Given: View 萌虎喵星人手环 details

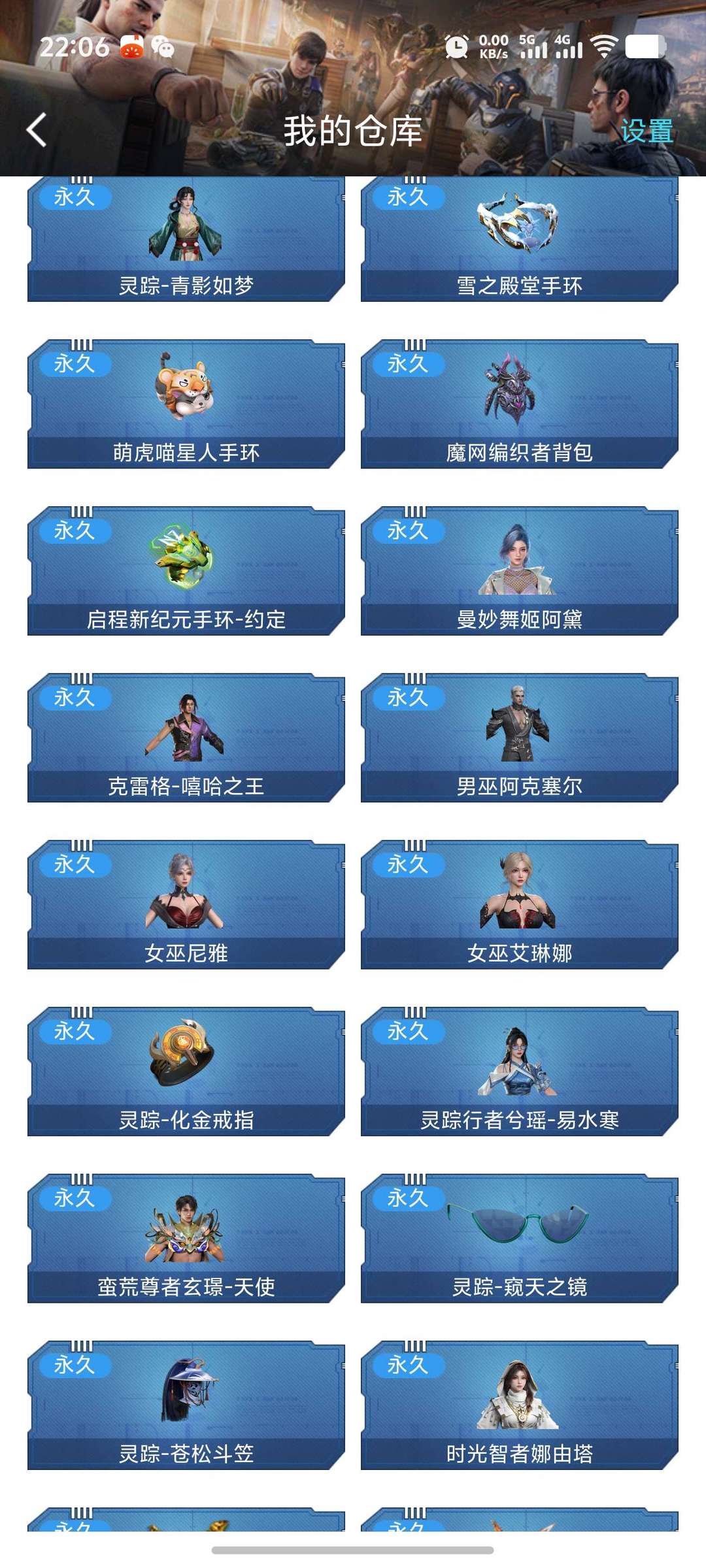Looking at the screenshot, I should coord(186,405).
